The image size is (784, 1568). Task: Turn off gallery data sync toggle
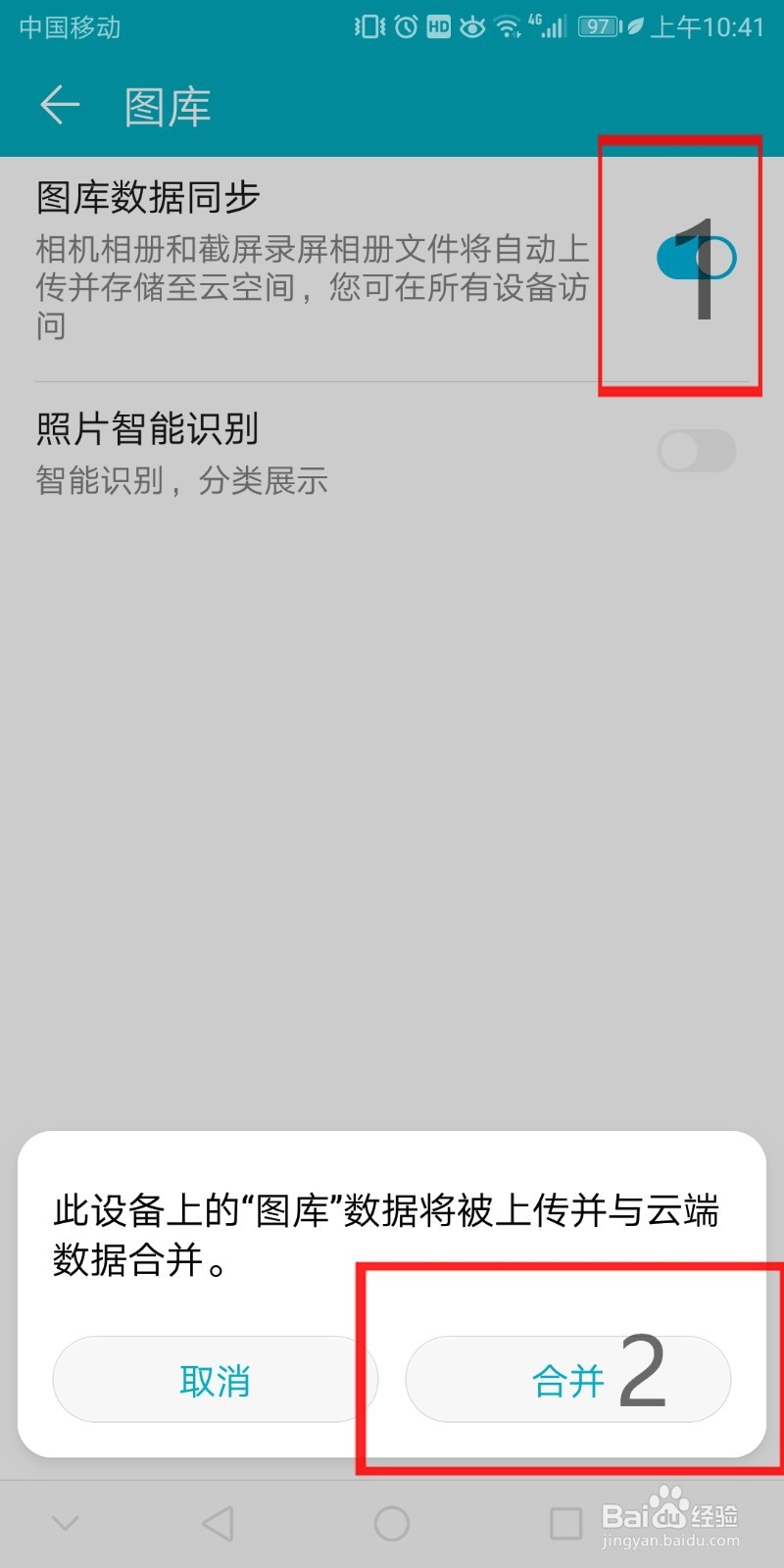[x=696, y=258]
